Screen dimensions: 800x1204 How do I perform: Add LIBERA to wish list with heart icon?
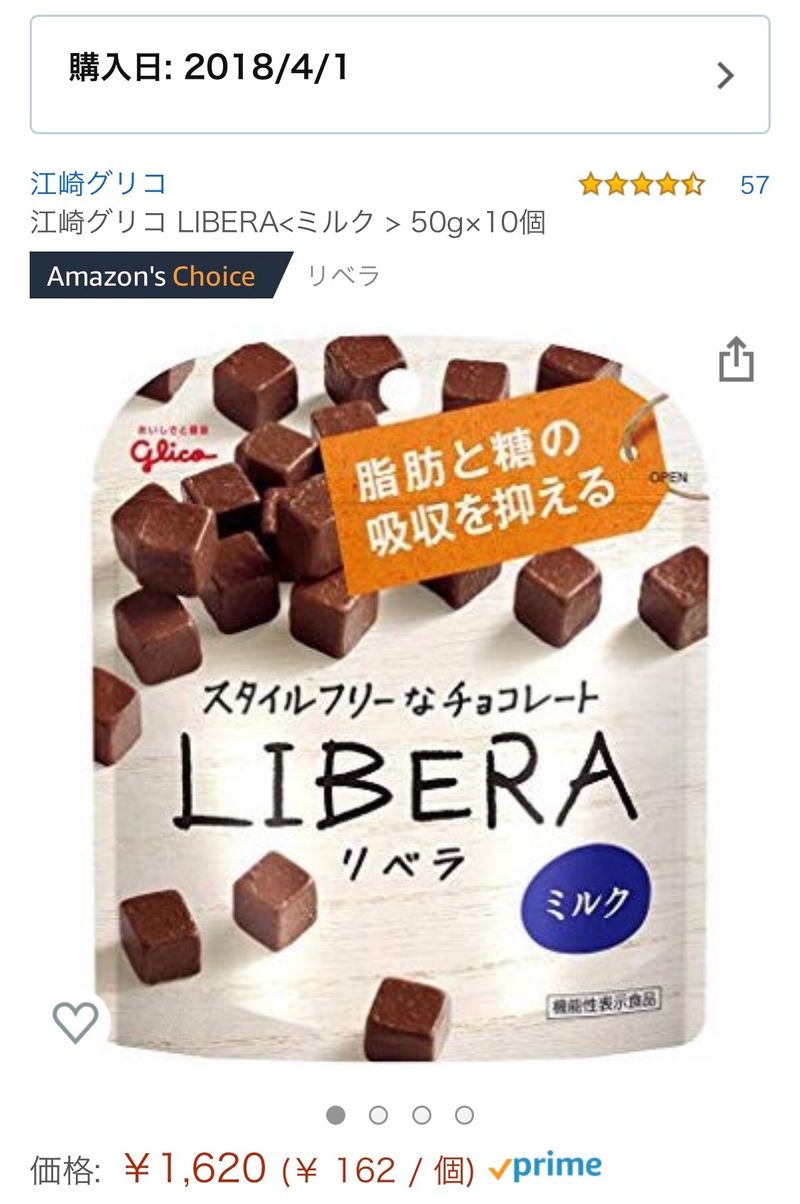coord(76,1021)
